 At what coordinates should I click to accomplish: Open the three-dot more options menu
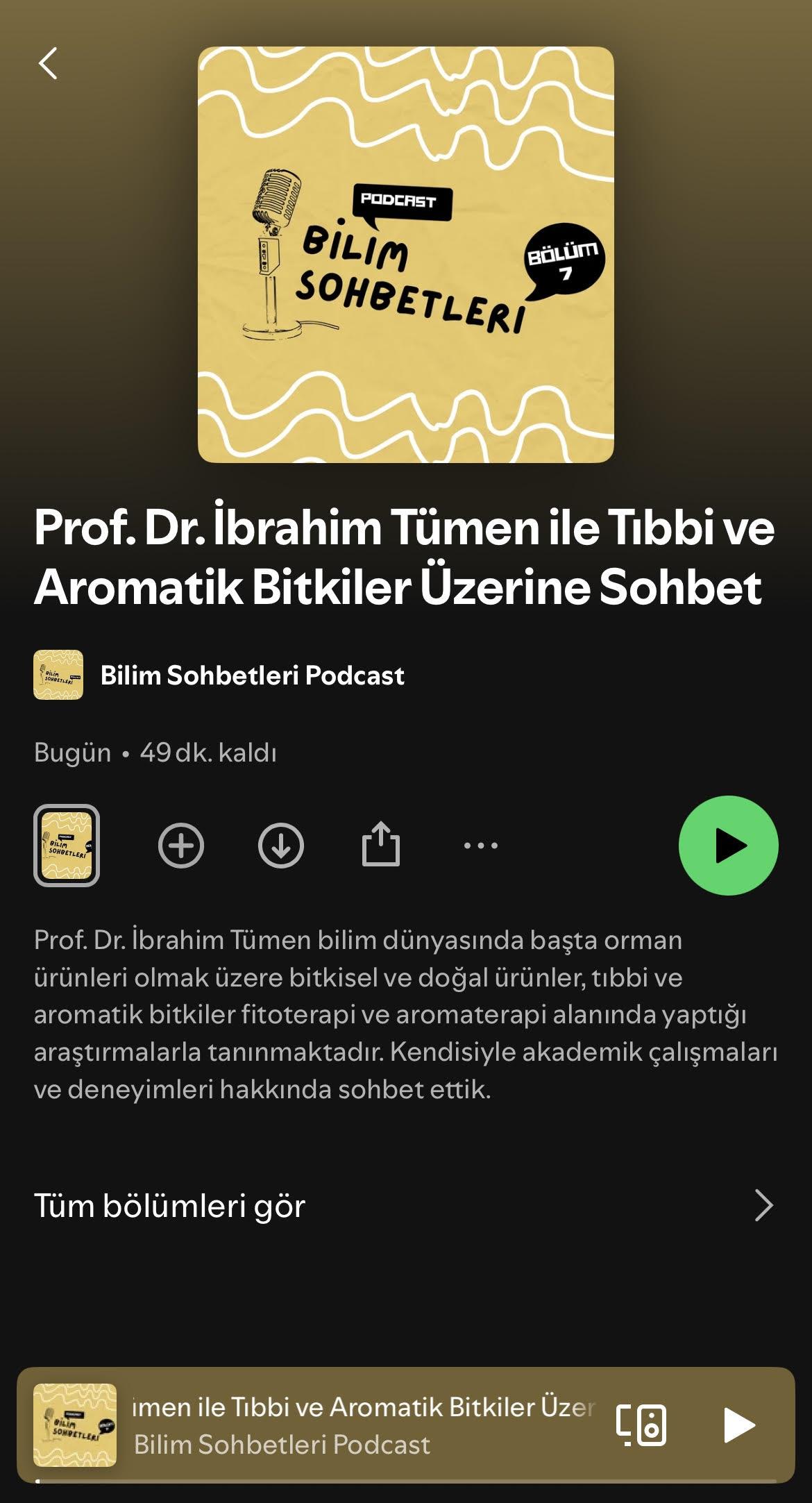pyautogui.click(x=480, y=846)
